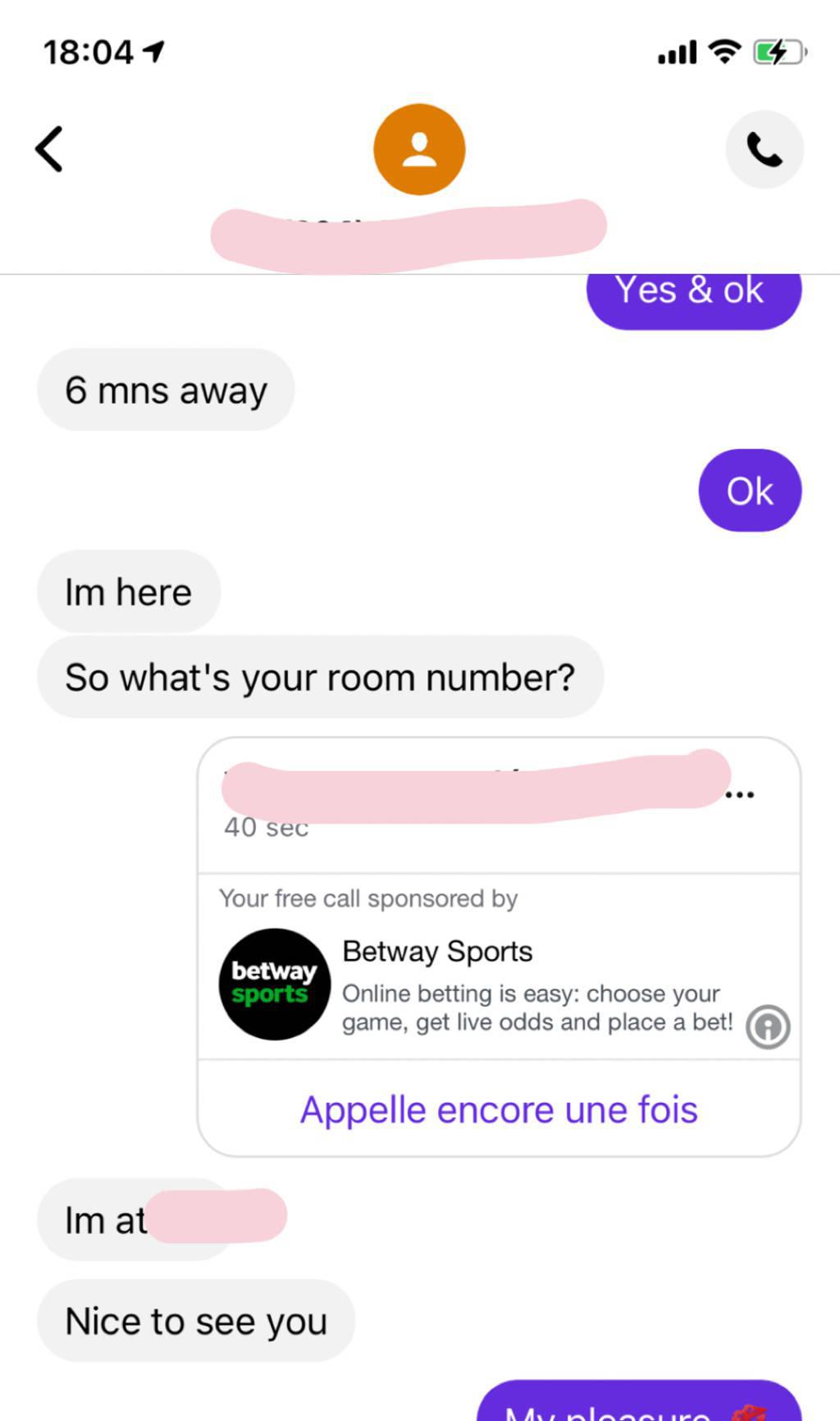Open the contact's profile avatar
The image size is (840, 1421).
419,149
